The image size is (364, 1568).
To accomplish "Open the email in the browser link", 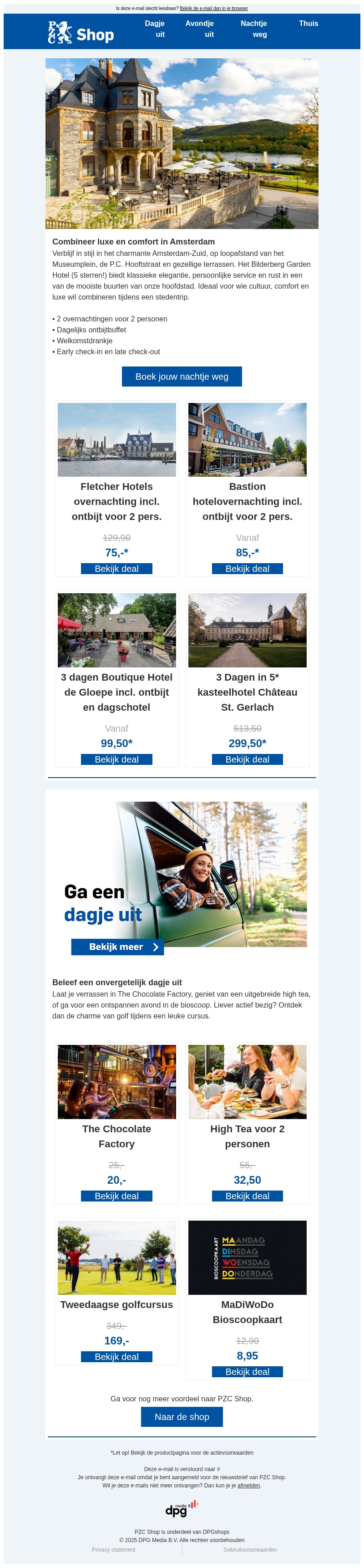I will pyautogui.click(x=214, y=9).
